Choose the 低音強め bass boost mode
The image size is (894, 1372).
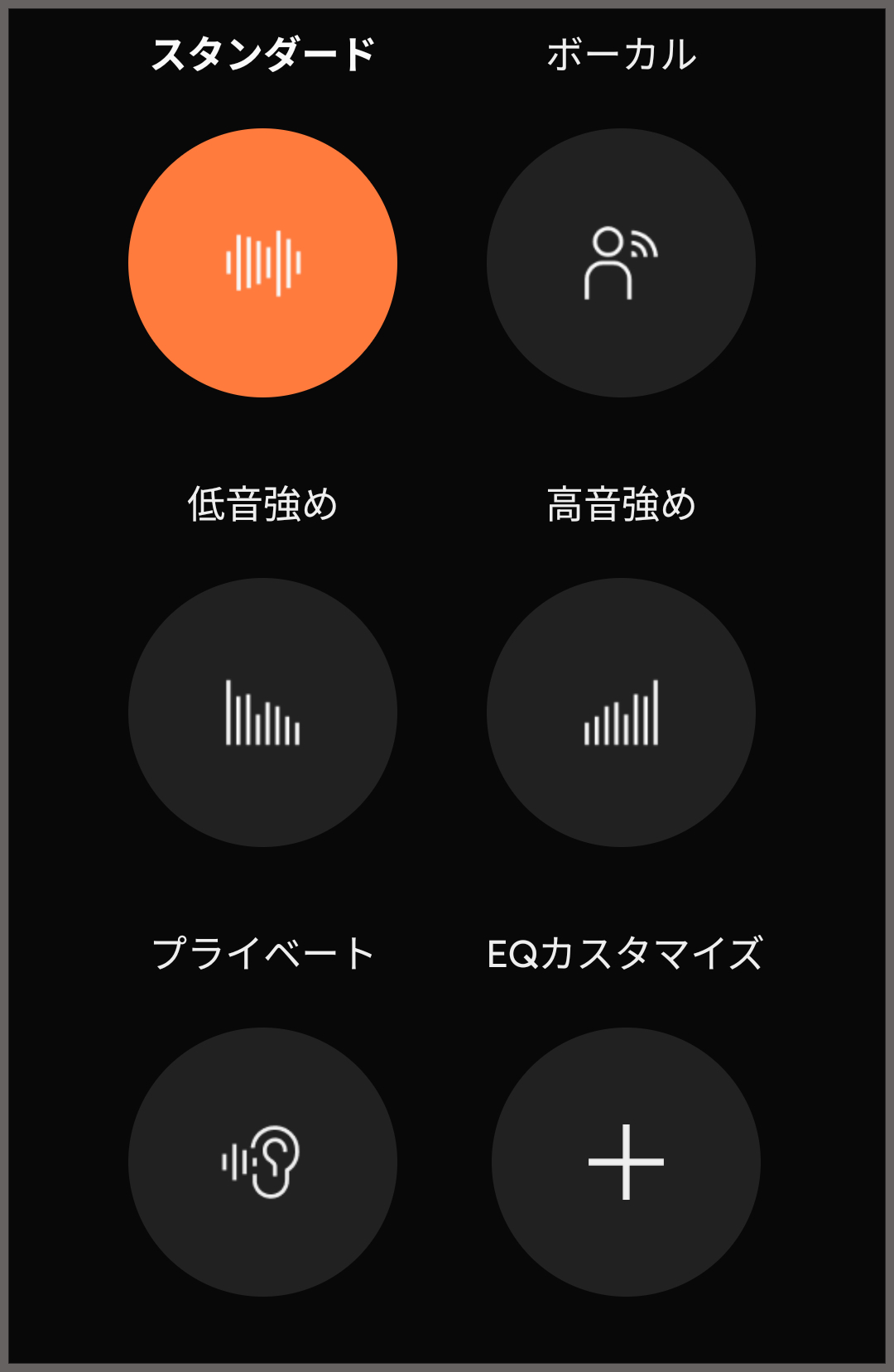pyautogui.click(x=262, y=712)
